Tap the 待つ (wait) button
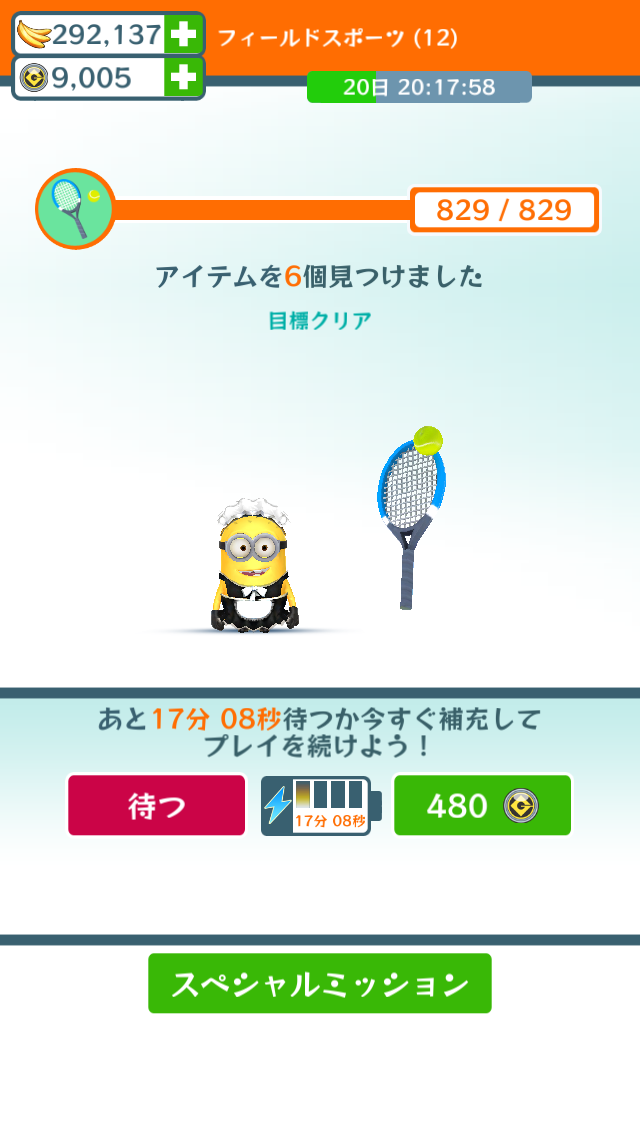This screenshot has height=1136, width=640. coord(157,805)
